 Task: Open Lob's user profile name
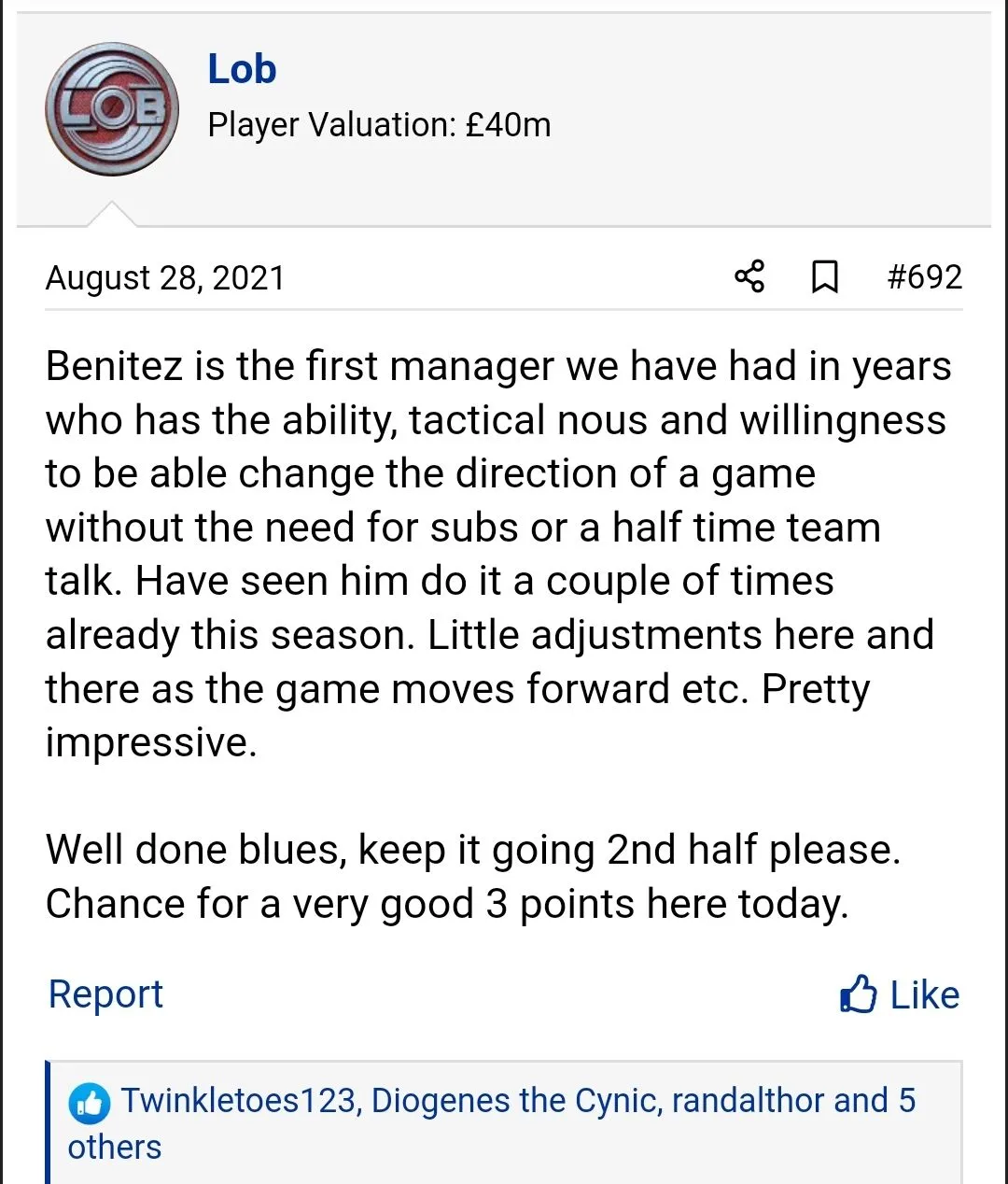[x=242, y=69]
